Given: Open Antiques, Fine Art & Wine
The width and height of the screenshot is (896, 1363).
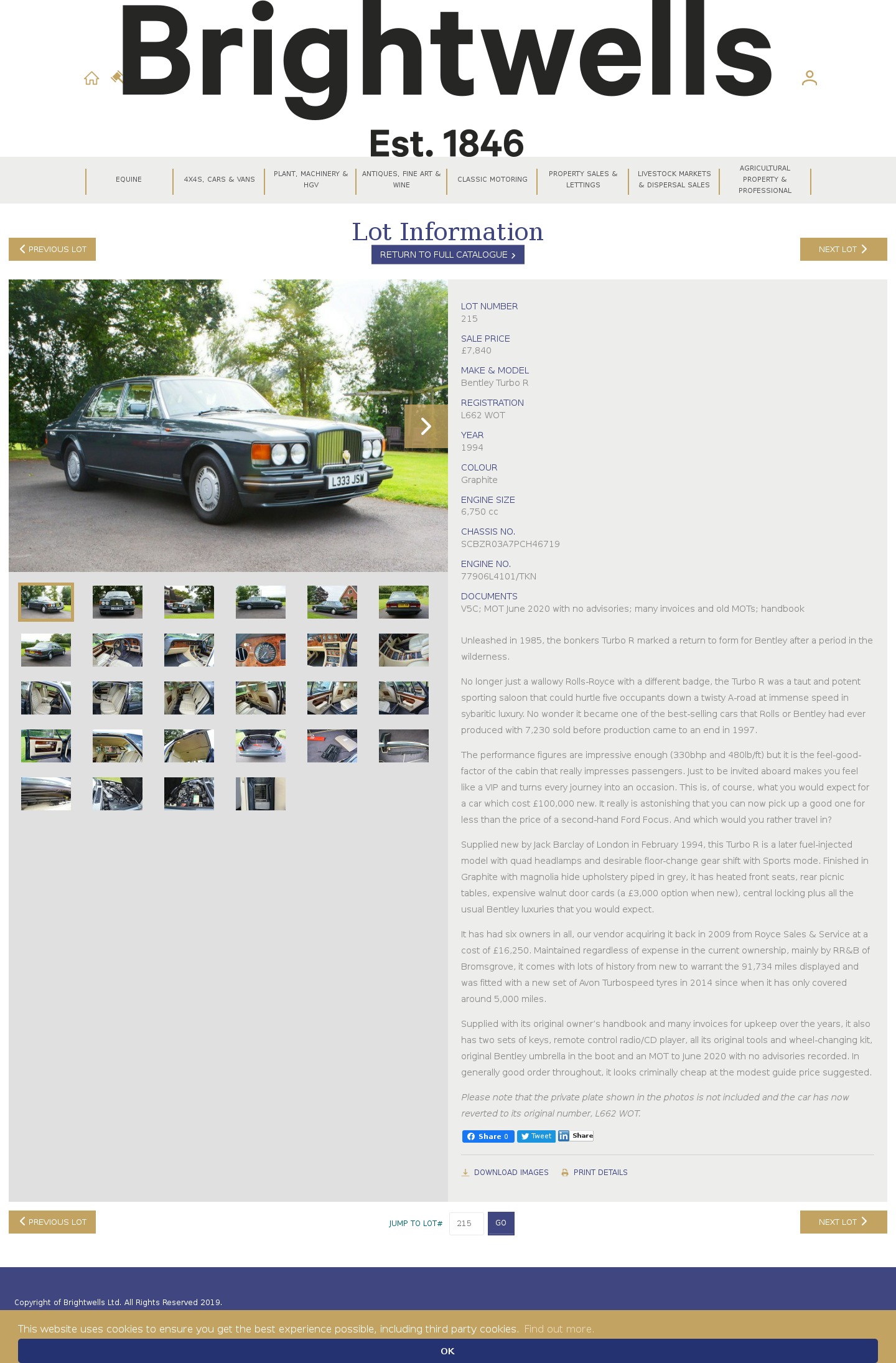Looking at the screenshot, I should [401, 179].
